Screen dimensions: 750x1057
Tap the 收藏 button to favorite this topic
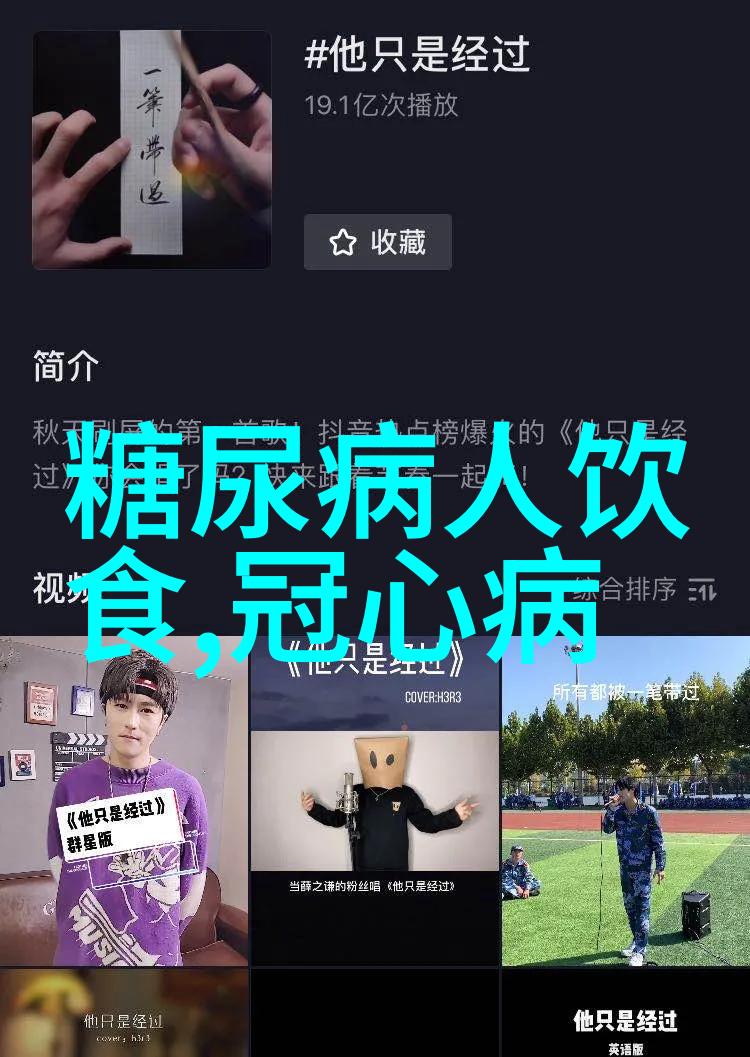tap(377, 242)
